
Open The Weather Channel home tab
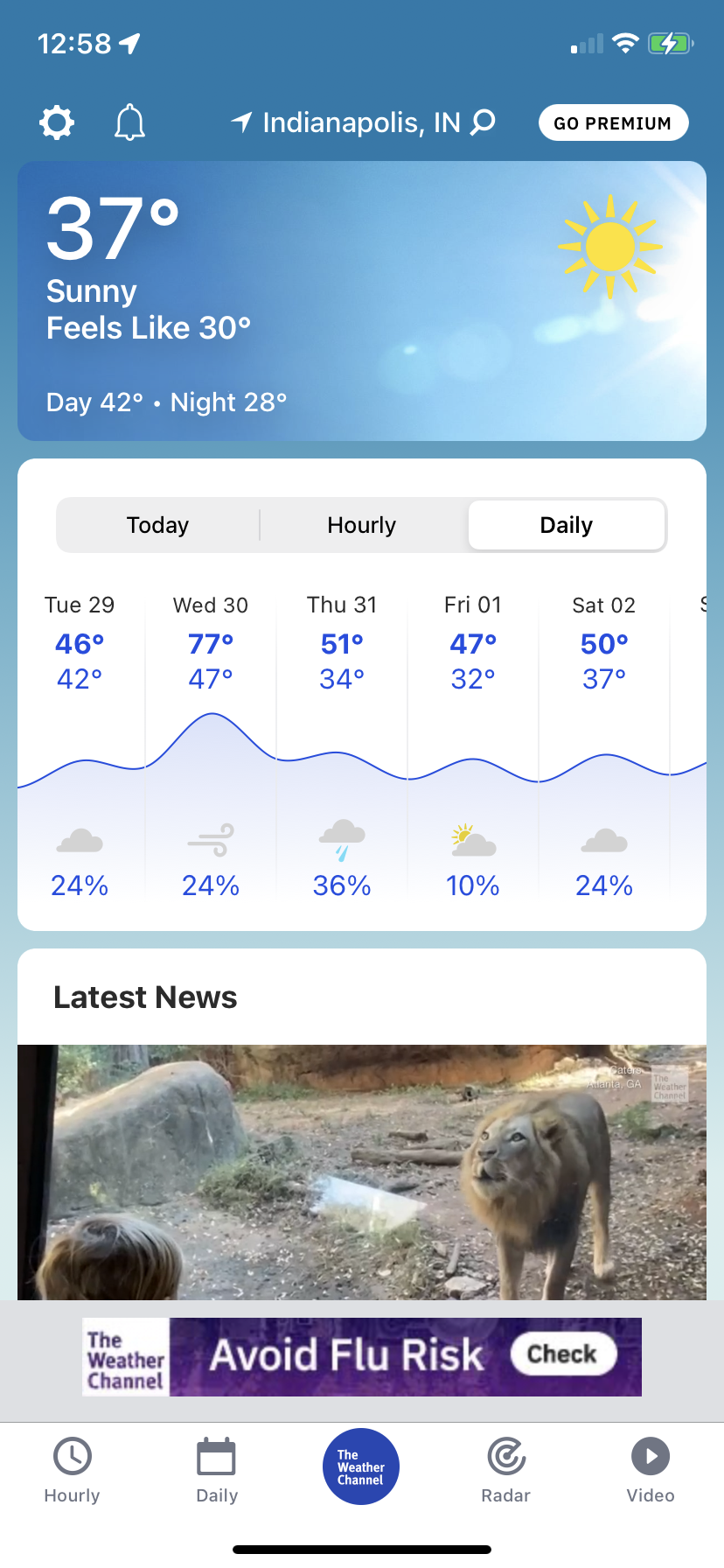(x=361, y=1466)
